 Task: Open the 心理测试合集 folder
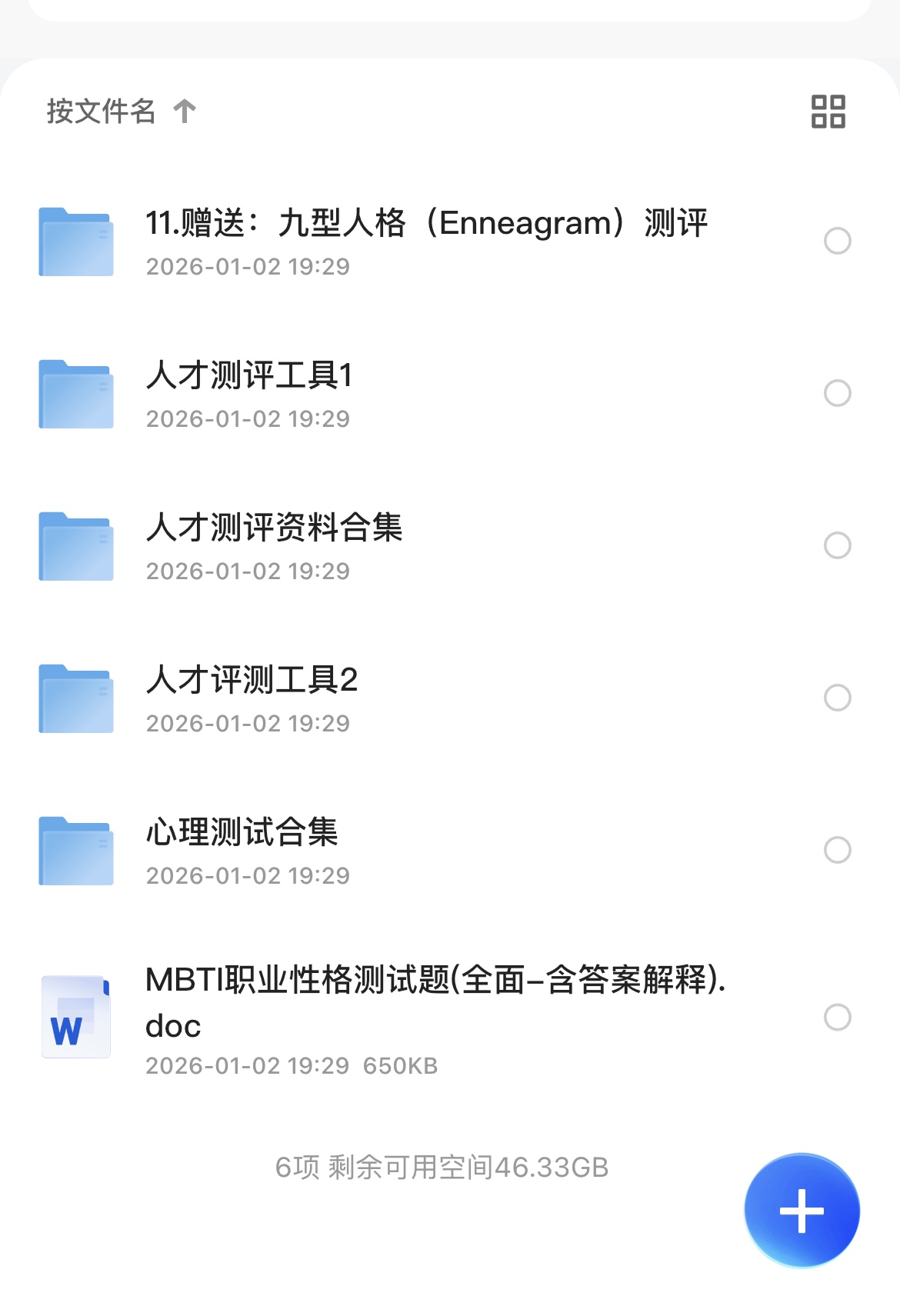(242, 833)
